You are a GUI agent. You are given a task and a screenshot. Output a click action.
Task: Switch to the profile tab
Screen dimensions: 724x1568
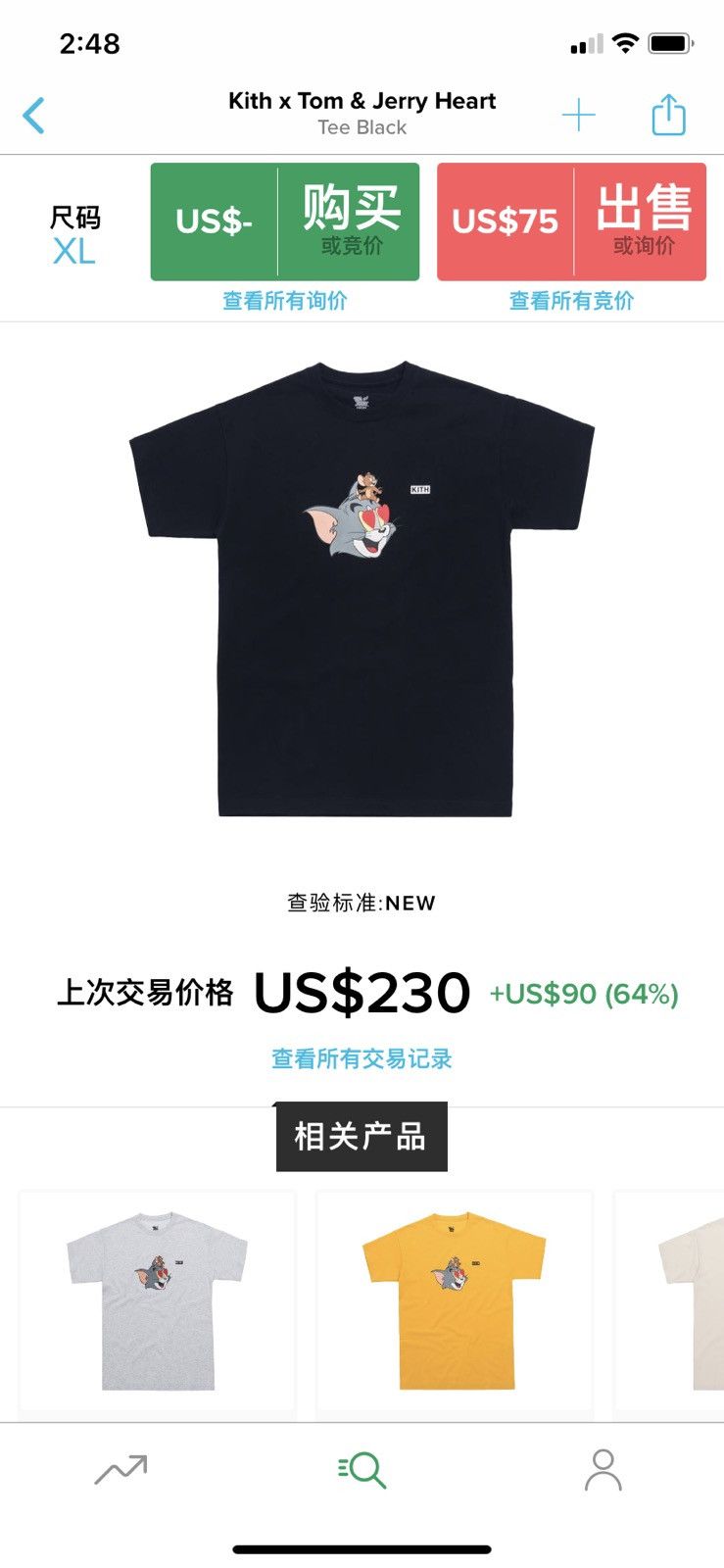click(x=603, y=1470)
